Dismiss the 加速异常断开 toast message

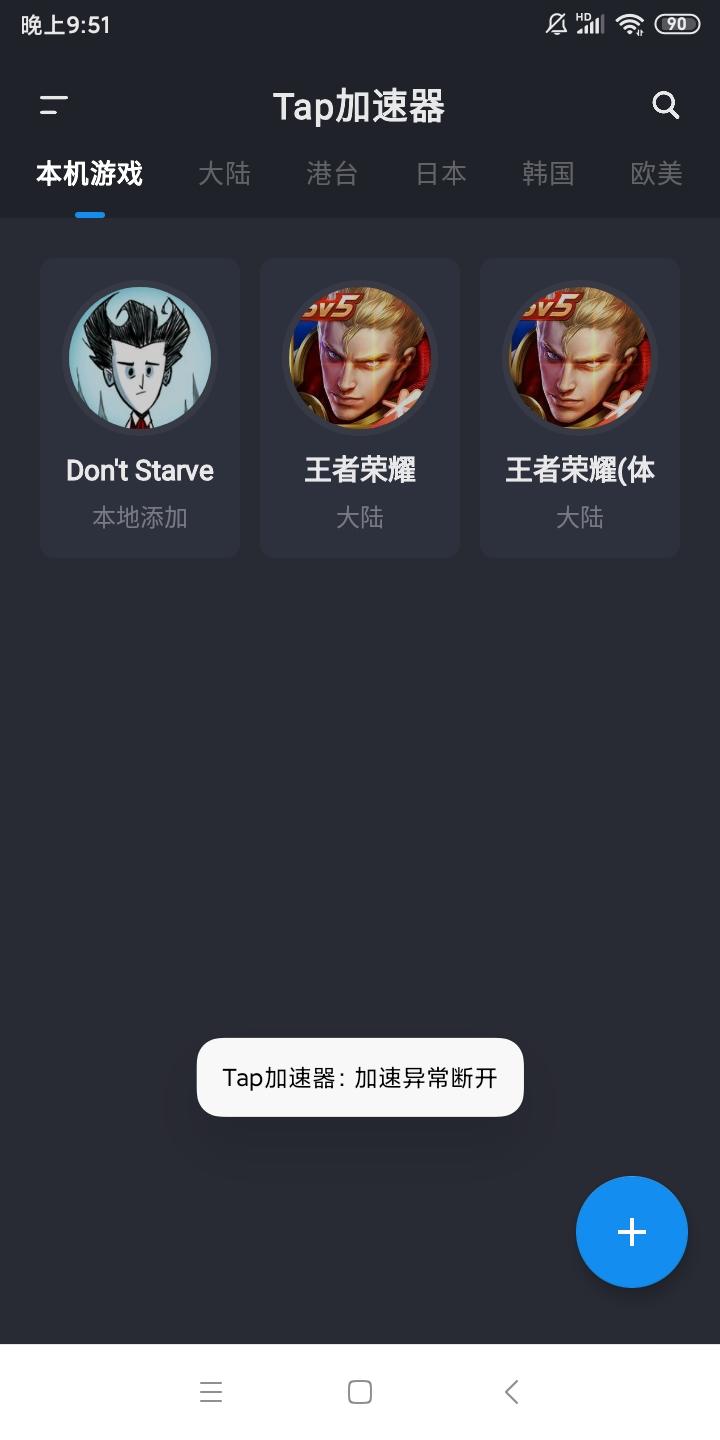click(360, 1077)
